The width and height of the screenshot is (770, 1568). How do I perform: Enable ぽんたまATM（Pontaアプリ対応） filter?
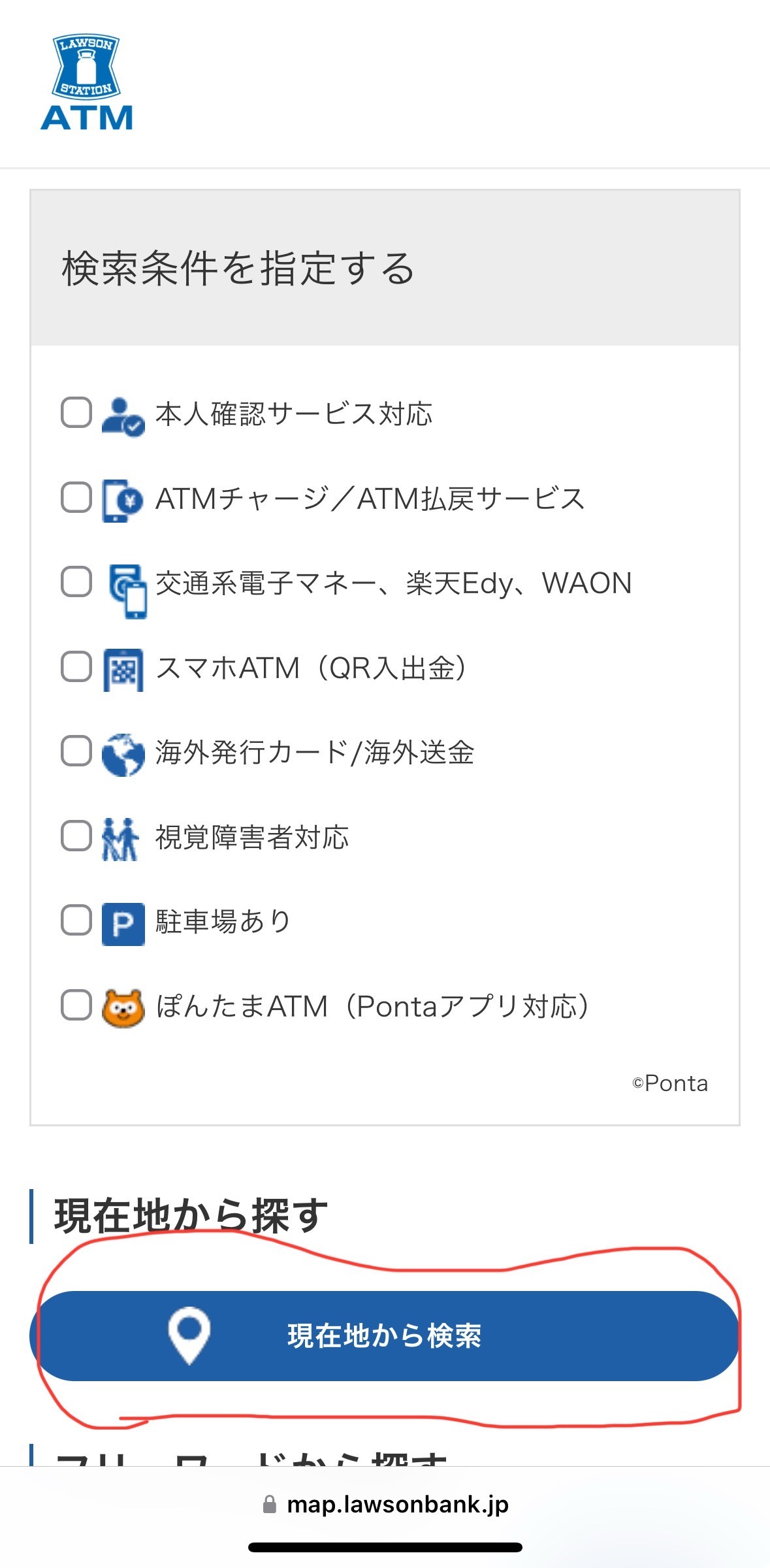click(76, 1005)
